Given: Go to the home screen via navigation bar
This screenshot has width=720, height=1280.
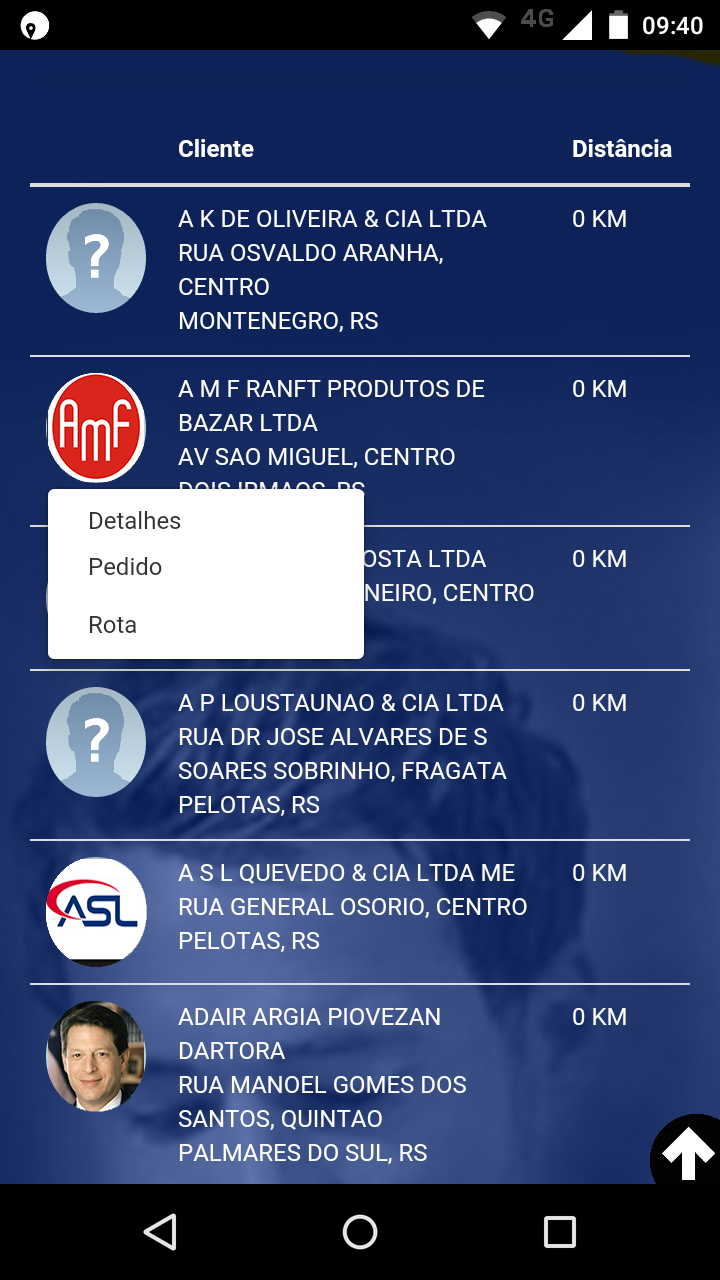Looking at the screenshot, I should coord(360,1232).
